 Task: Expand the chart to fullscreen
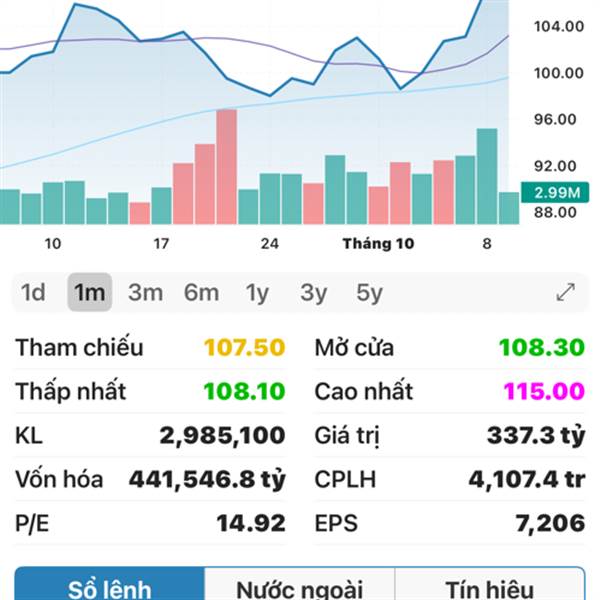pyautogui.click(x=566, y=293)
